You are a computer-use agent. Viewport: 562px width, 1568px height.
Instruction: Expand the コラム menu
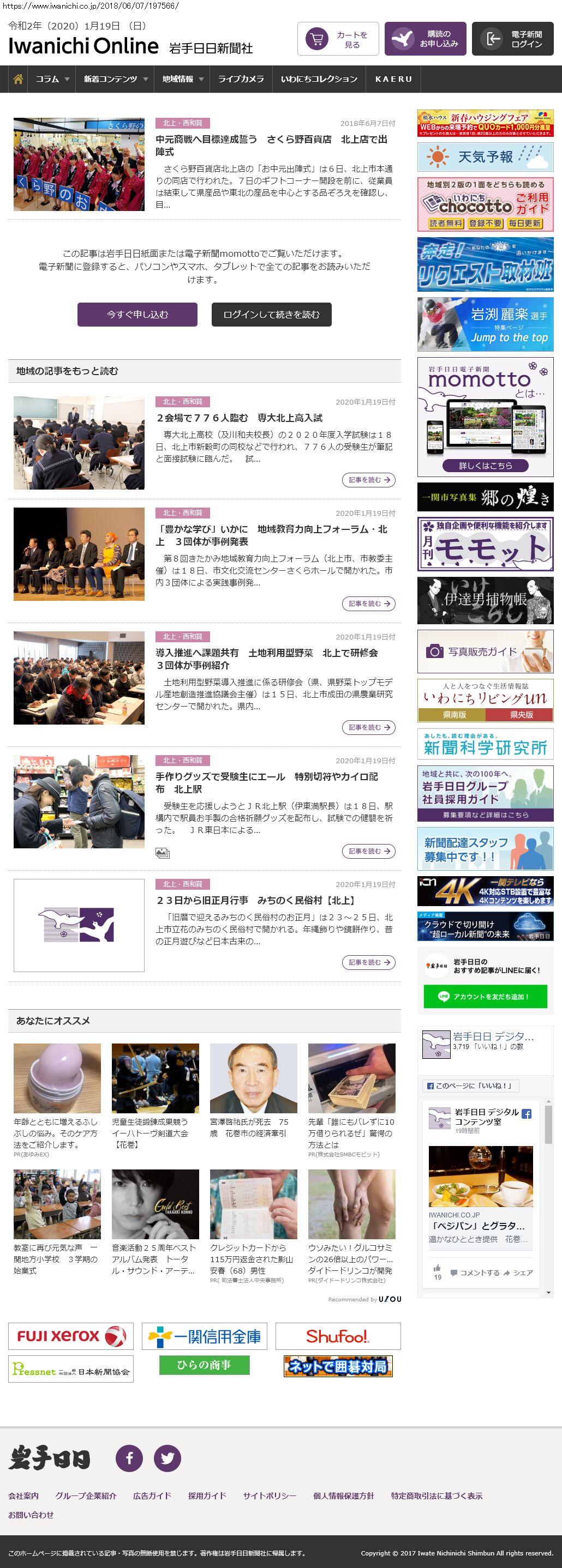(x=52, y=79)
